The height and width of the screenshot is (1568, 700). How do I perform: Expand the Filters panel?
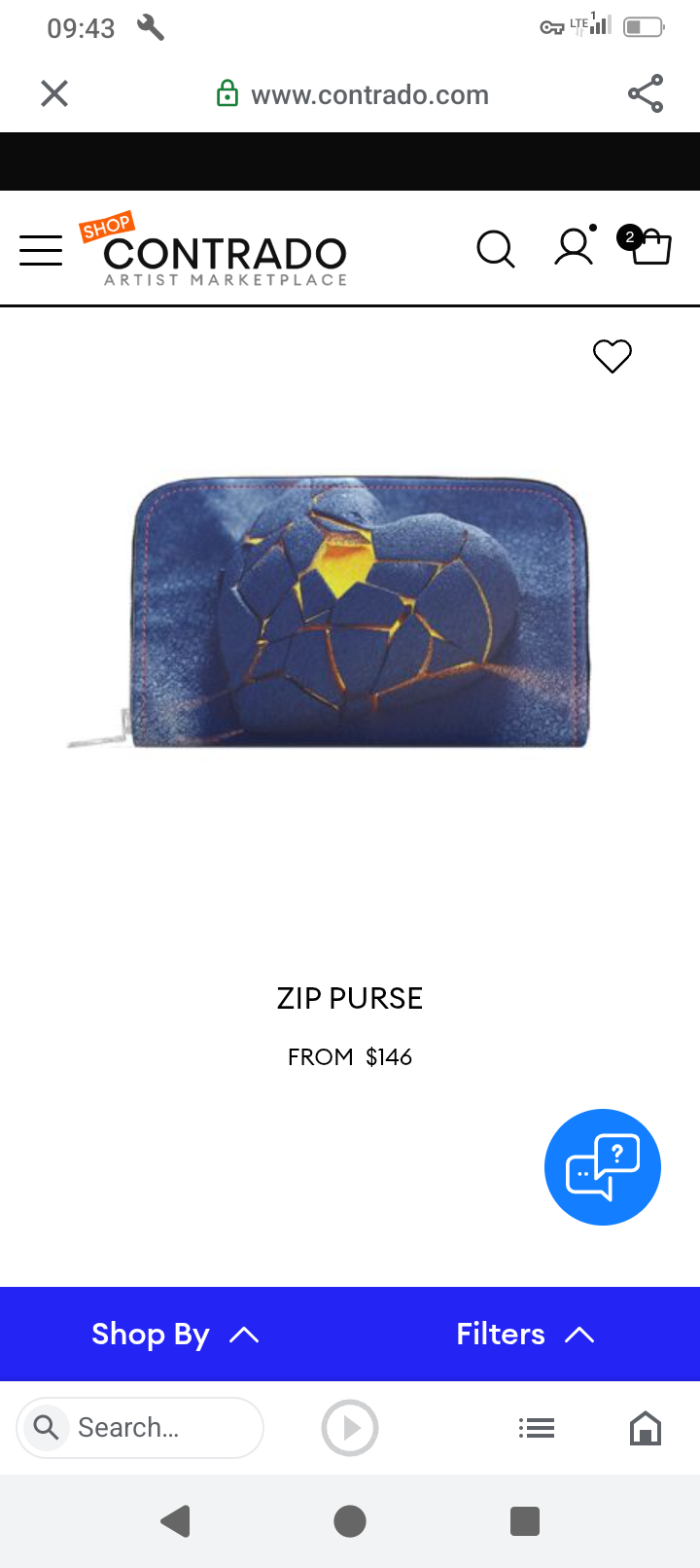tap(525, 1334)
